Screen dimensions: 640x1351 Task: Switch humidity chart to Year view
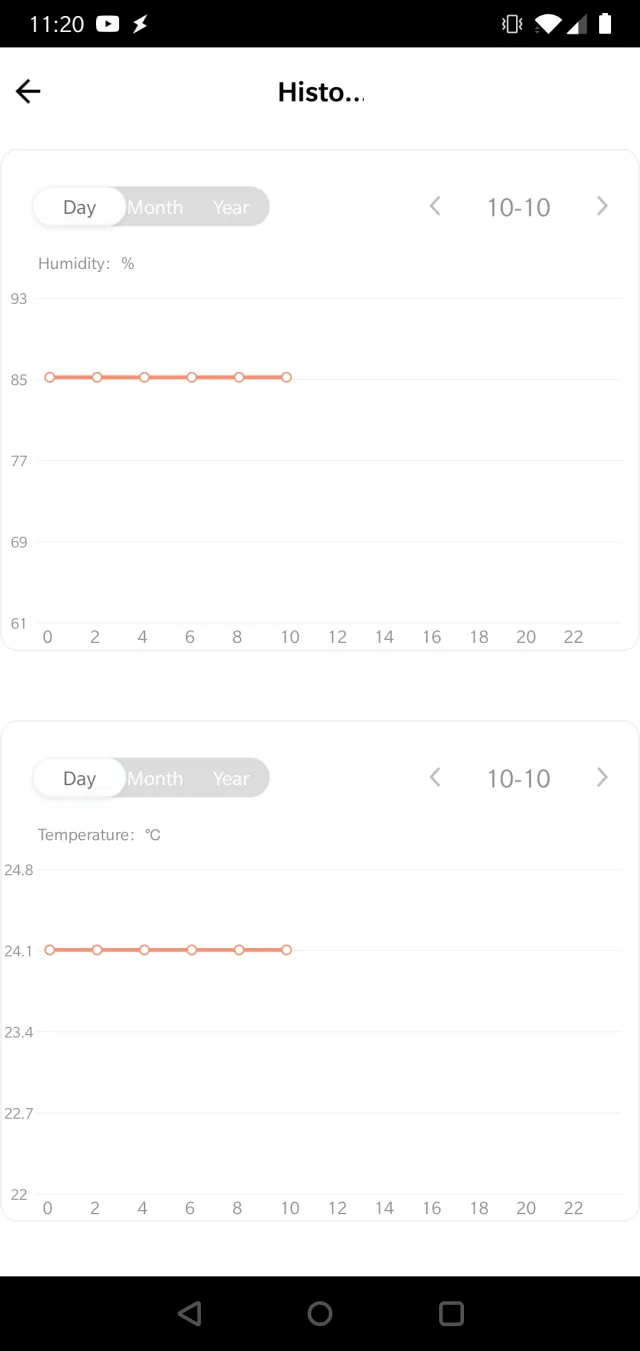231,207
